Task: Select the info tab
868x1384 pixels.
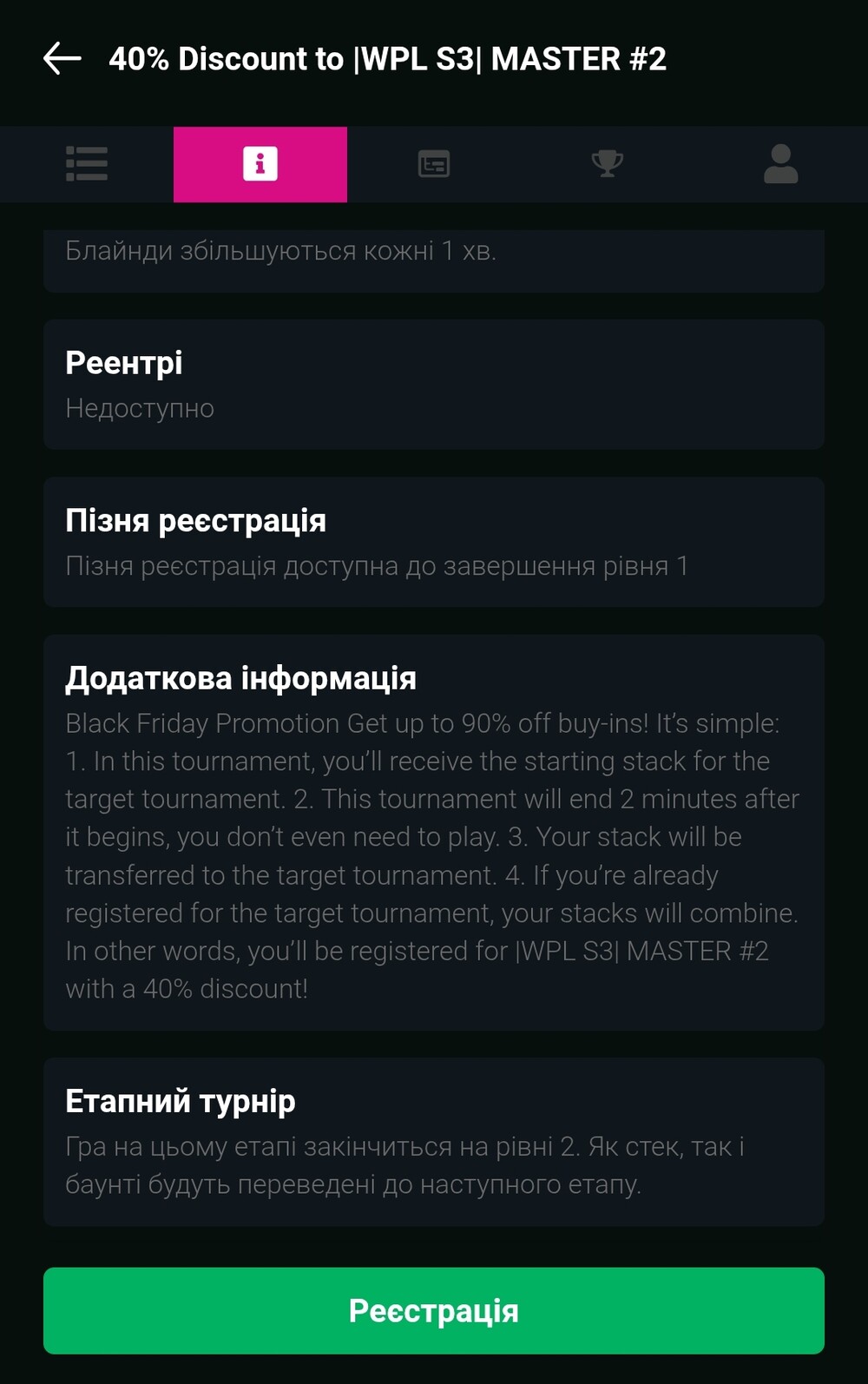Action: [x=260, y=164]
